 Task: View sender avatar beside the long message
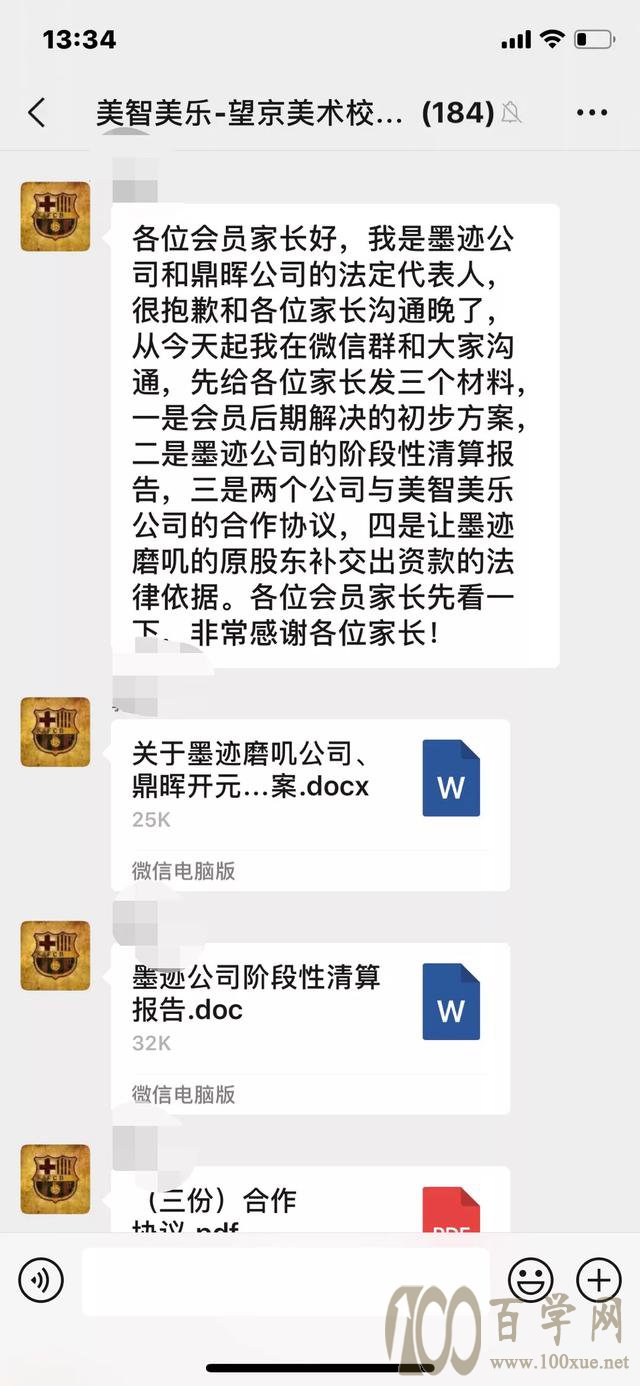coord(56,216)
